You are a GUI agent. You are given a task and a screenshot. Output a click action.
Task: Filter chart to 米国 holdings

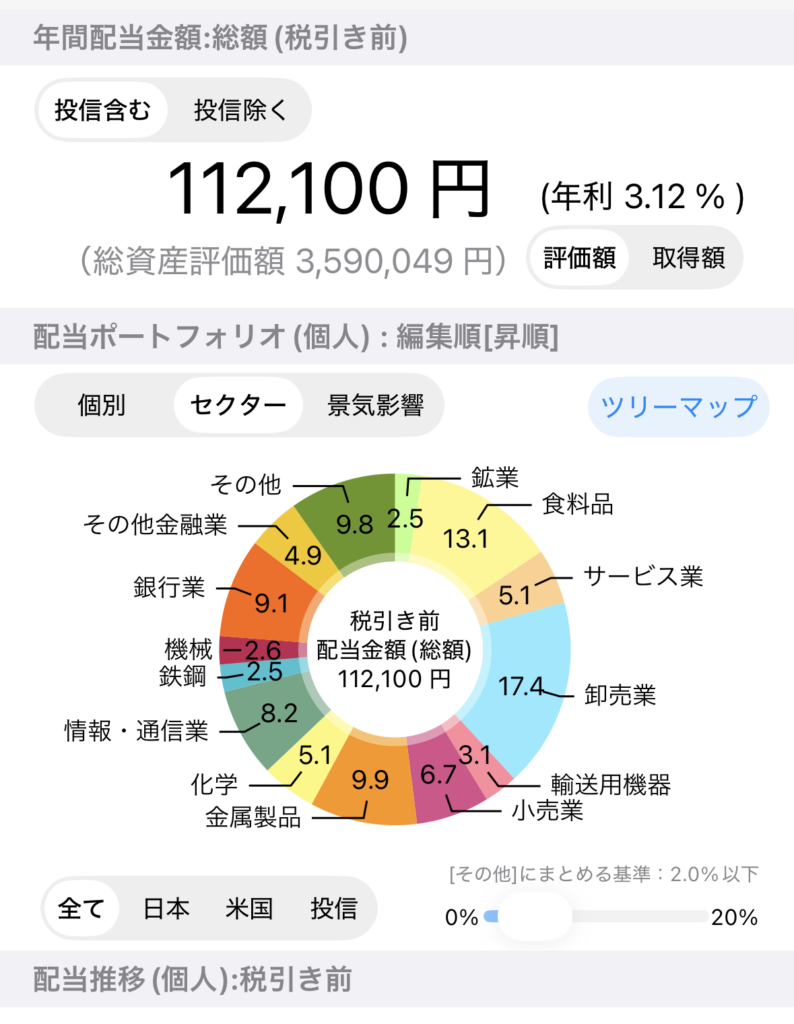[x=249, y=909]
